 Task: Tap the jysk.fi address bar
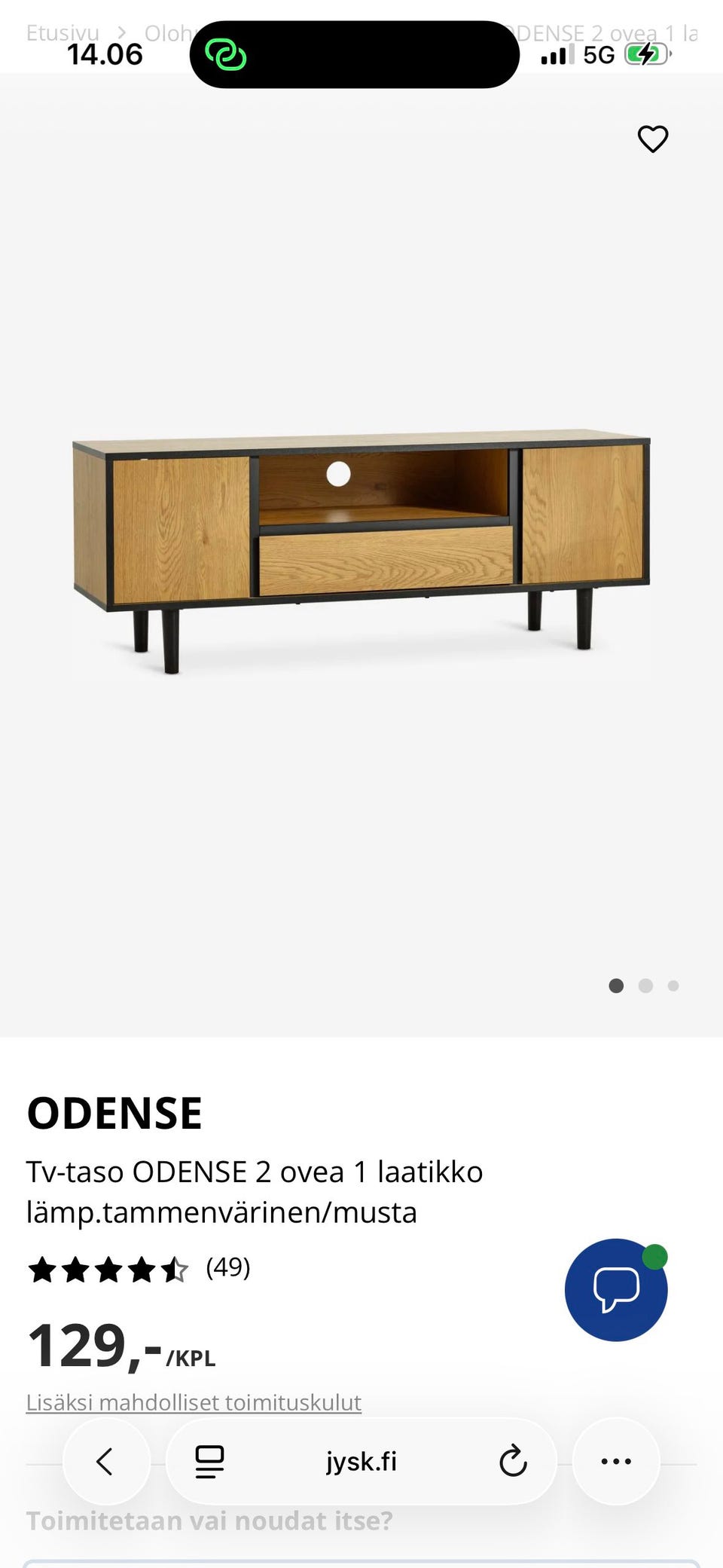[361, 1461]
